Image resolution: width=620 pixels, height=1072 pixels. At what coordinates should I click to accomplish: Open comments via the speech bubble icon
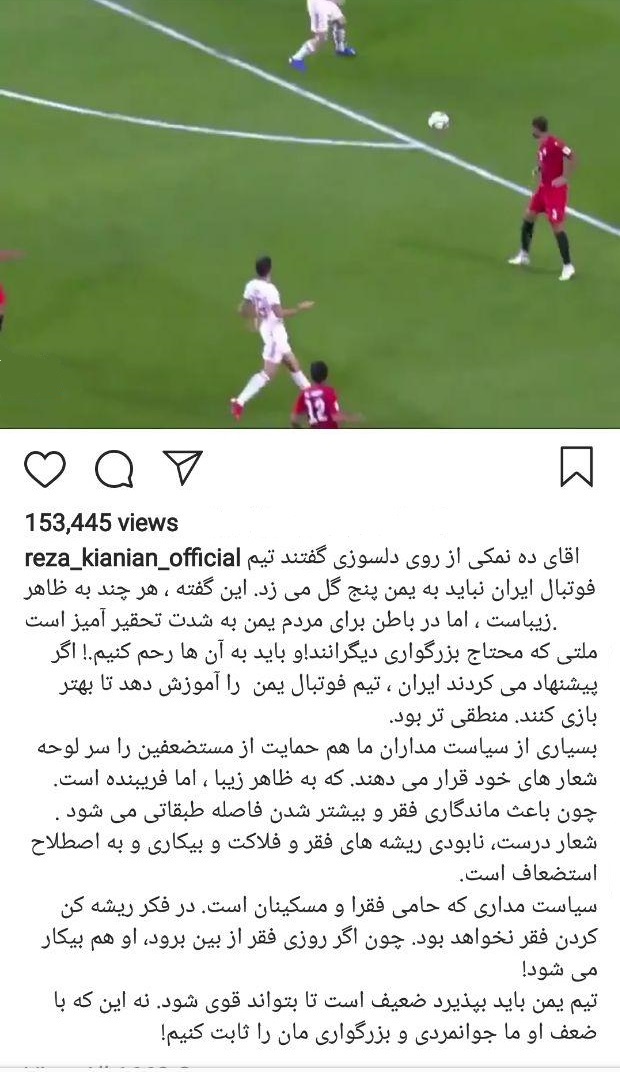pos(114,469)
